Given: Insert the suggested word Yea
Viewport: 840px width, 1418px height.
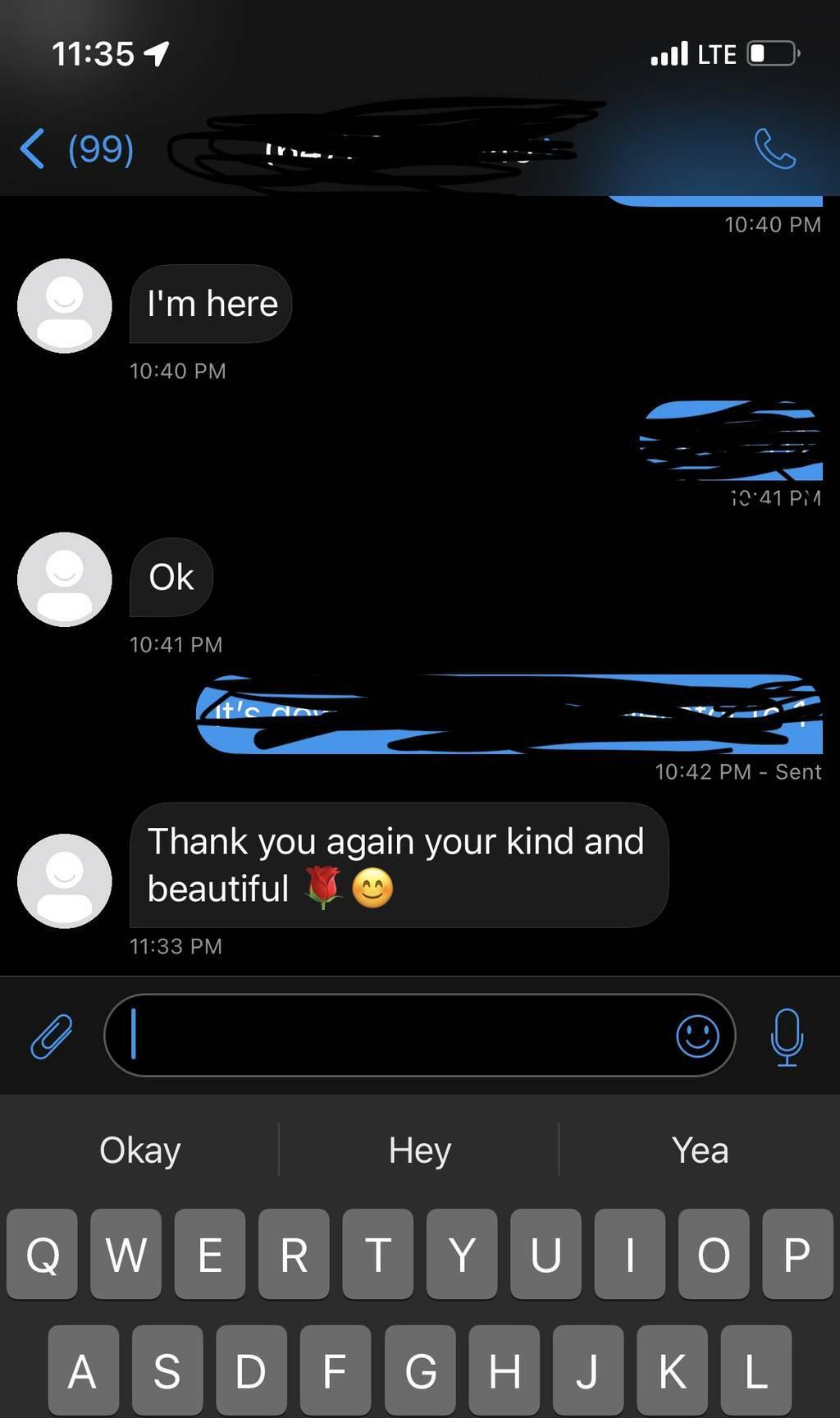Looking at the screenshot, I should click(700, 1150).
